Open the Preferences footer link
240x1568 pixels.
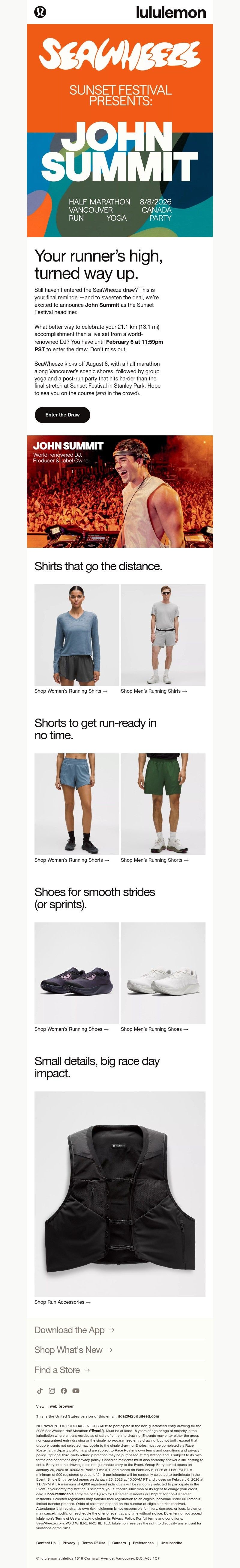(143, 1543)
